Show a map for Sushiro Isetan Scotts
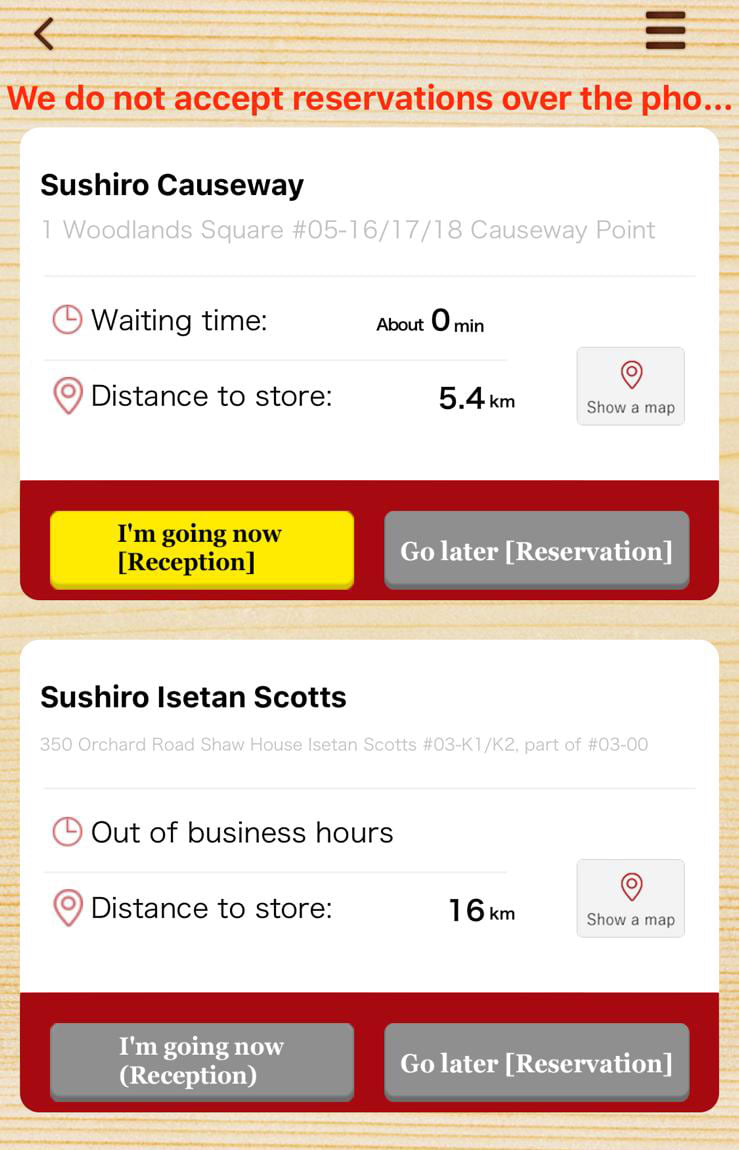Screen dimensions: 739x1150 click(x=630, y=898)
